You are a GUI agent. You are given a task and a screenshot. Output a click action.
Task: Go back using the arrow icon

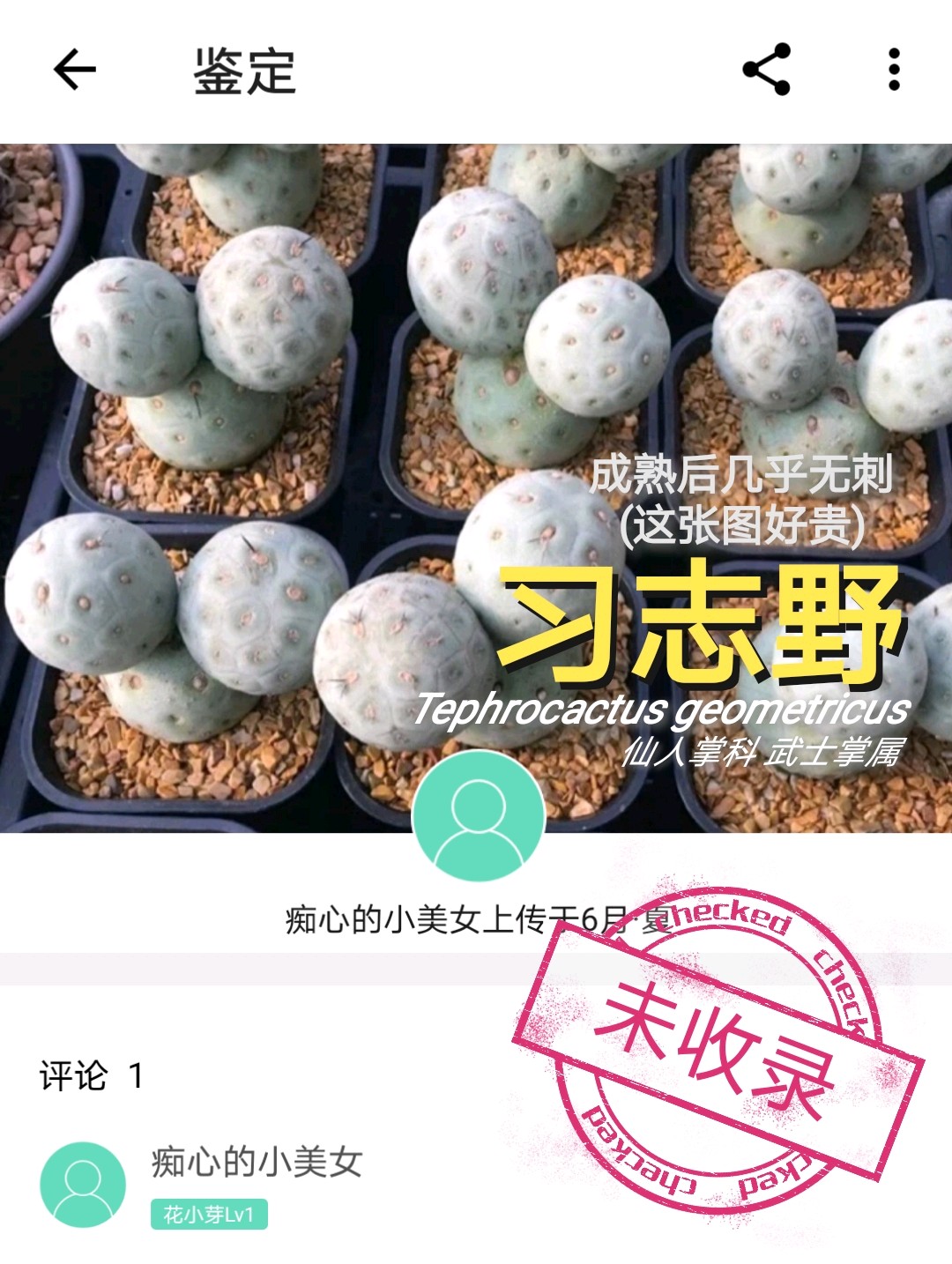74,70
